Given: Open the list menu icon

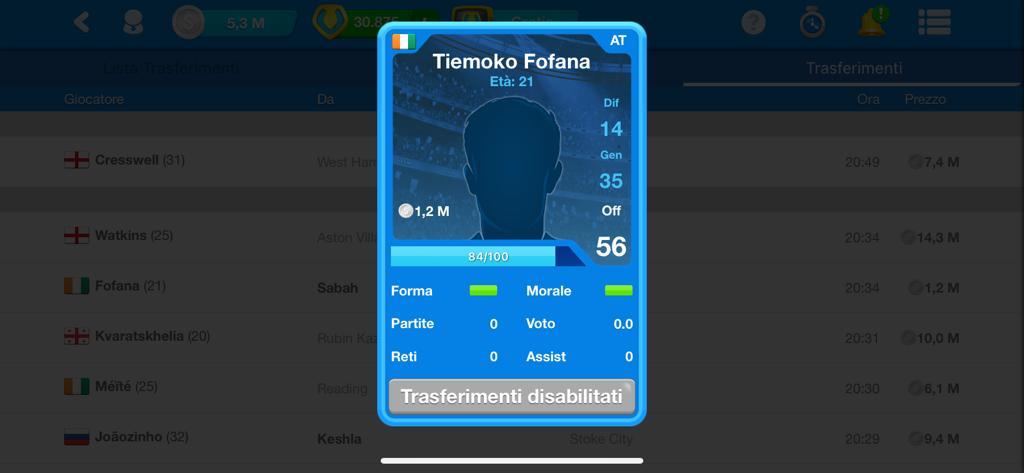Looking at the screenshot, I should [x=933, y=22].
